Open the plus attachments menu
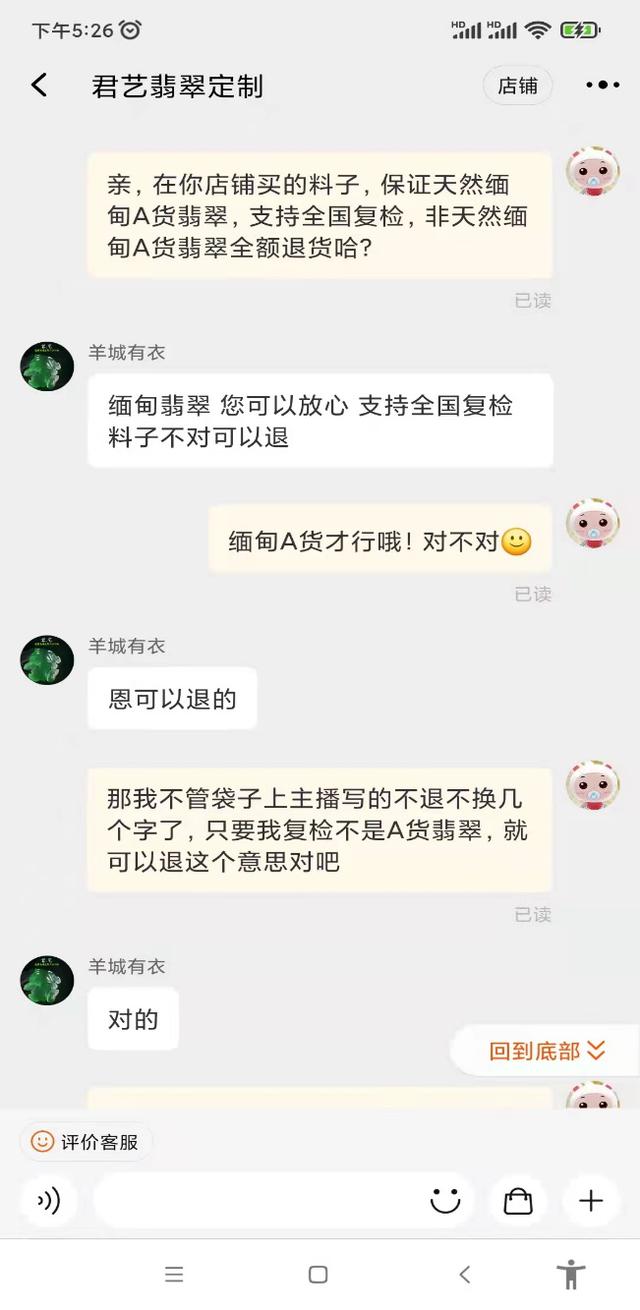The width and height of the screenshot is (640, 1310). click(591, 1200)
